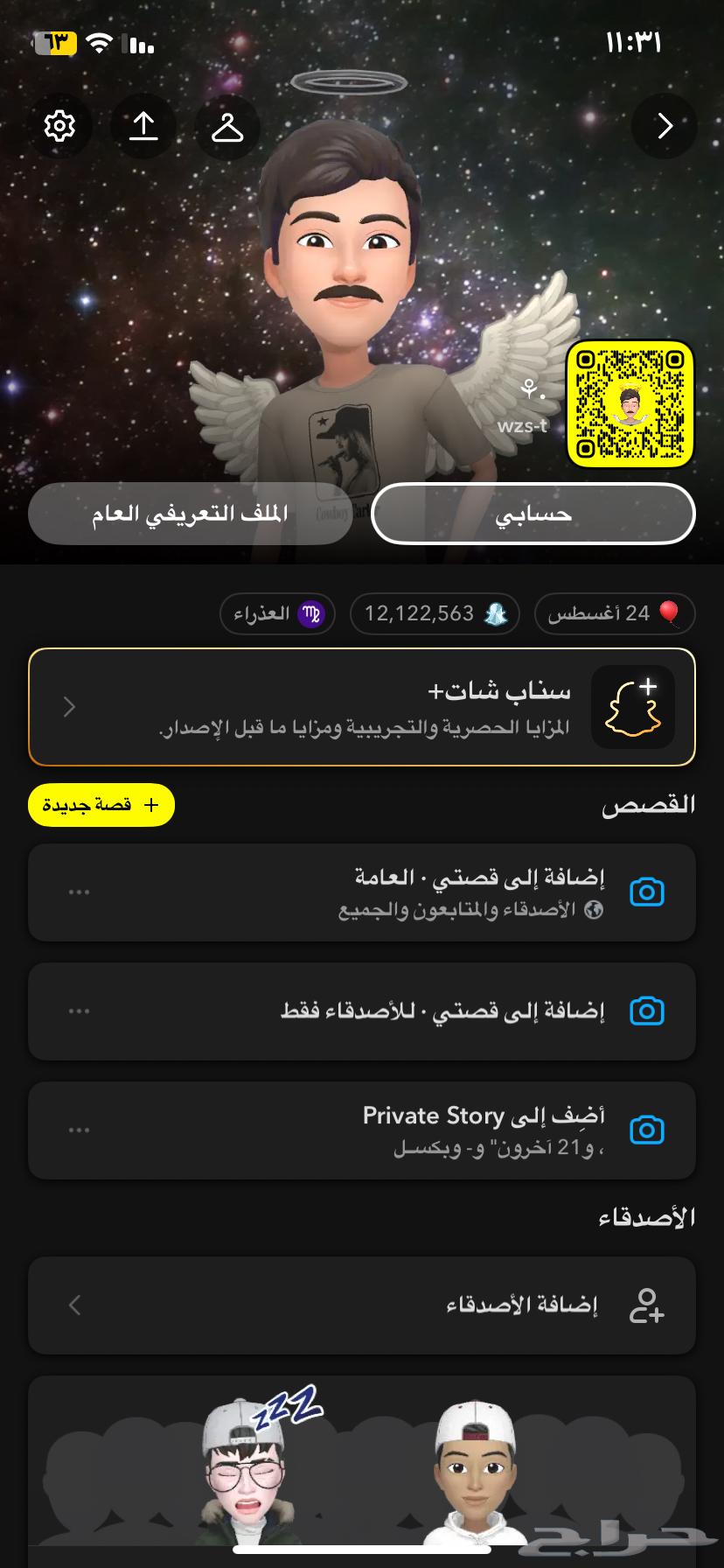Switch to الملف التعريفي العام tab
Viewport: 724px width, 1568px height.
191,514
